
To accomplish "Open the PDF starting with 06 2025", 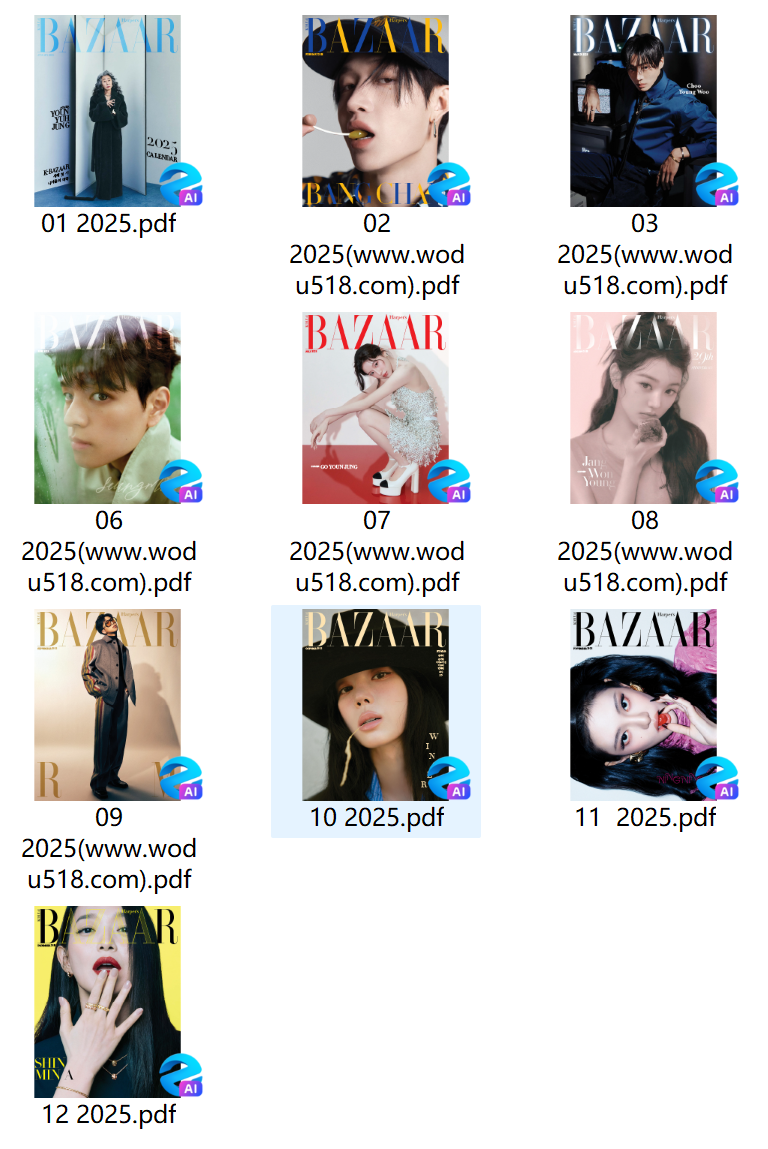I will coord(108,408).
